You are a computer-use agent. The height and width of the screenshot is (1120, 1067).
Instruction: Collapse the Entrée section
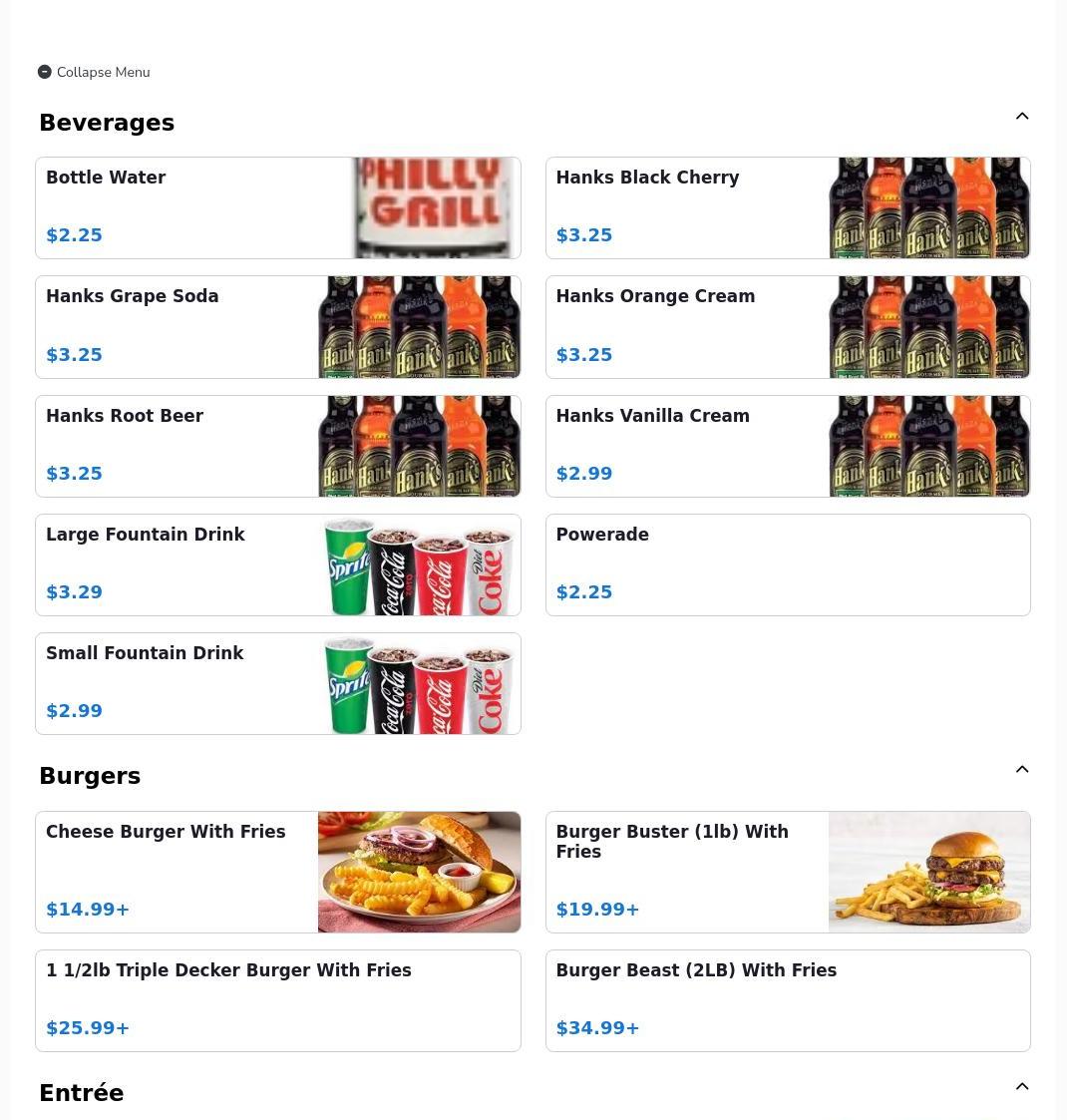1022,1087
